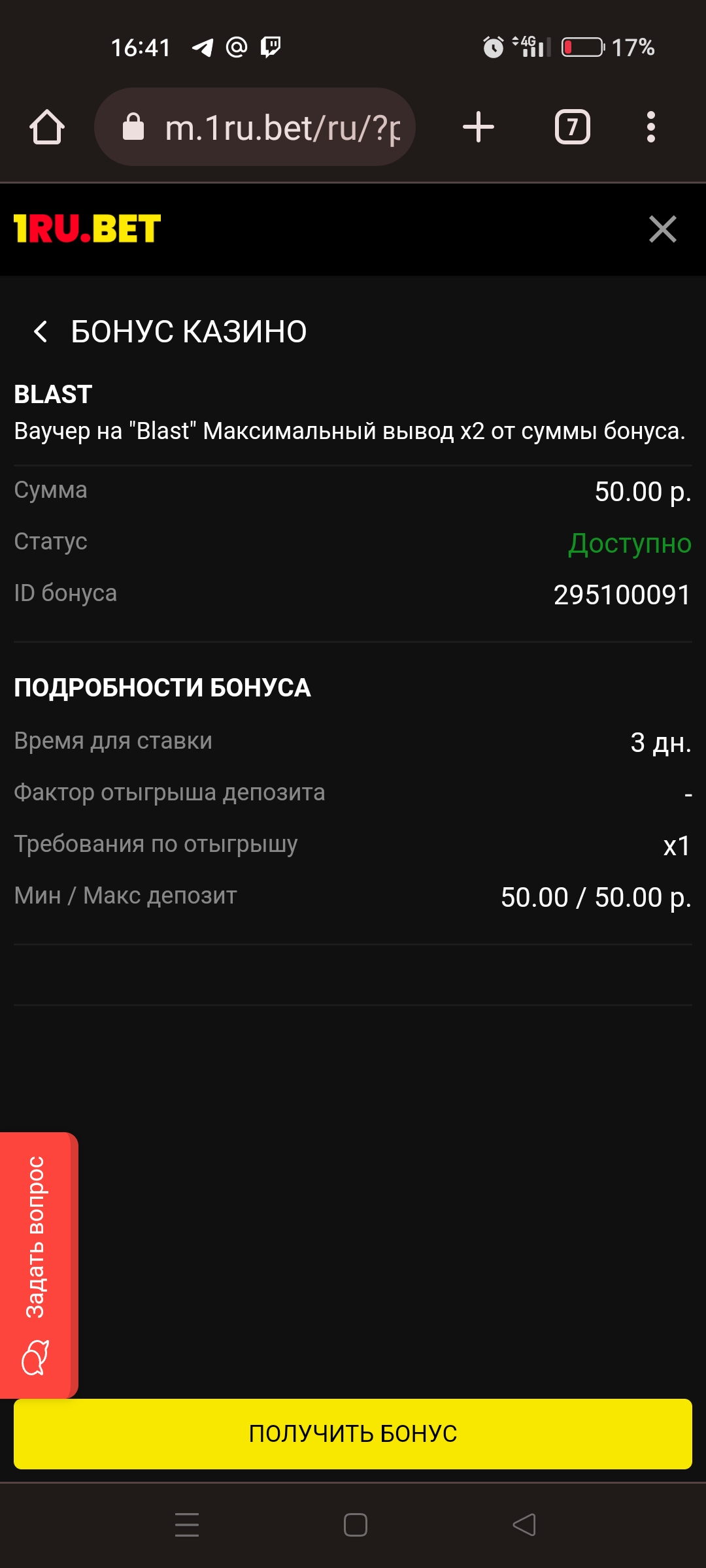Tap the ПОЛУЧИТЬ БОНУС button
The width and height of the screenshot is (706, 1568).
click(x=353, y=1433)
